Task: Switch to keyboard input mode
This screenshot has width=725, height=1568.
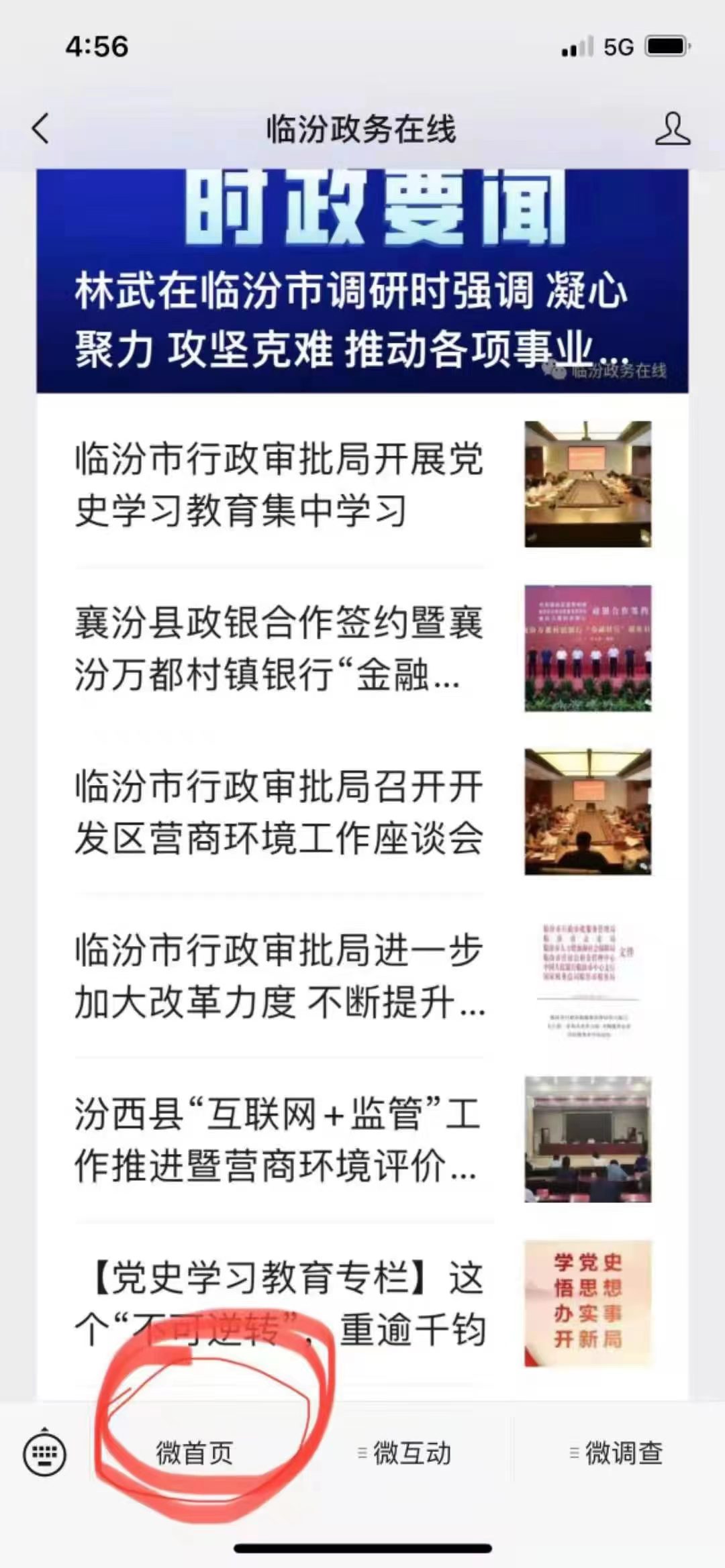Action: tap(45, 1454)
